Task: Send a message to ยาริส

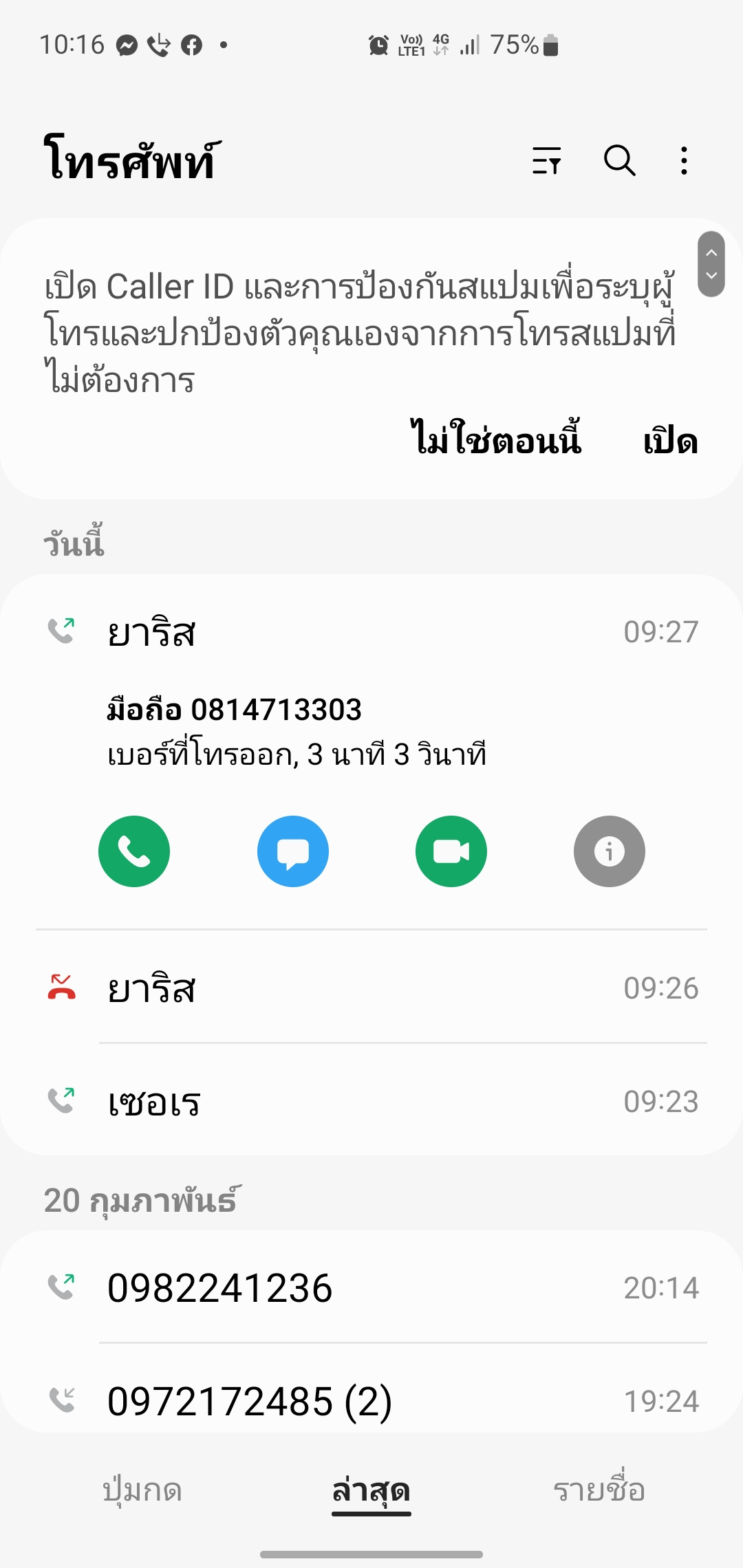Action: [293, 851]
